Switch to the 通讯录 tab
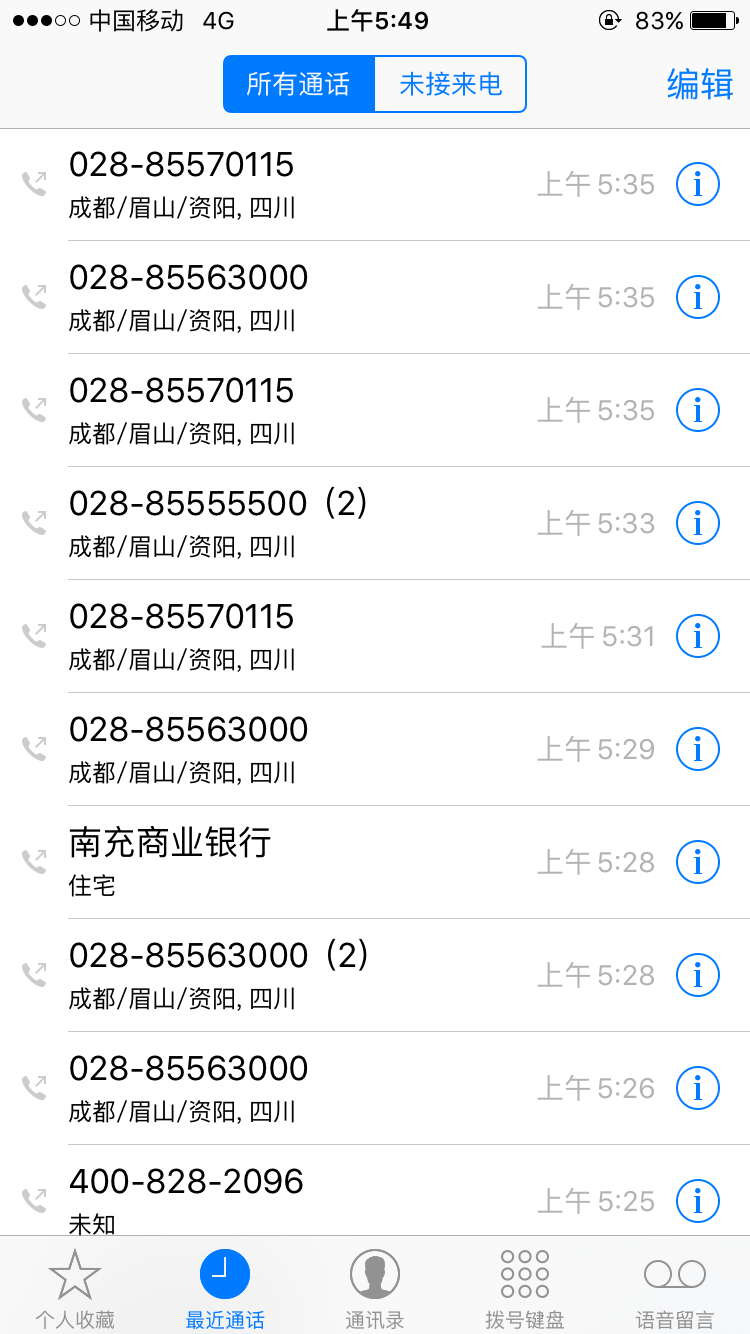 [x=375, y=1288]
